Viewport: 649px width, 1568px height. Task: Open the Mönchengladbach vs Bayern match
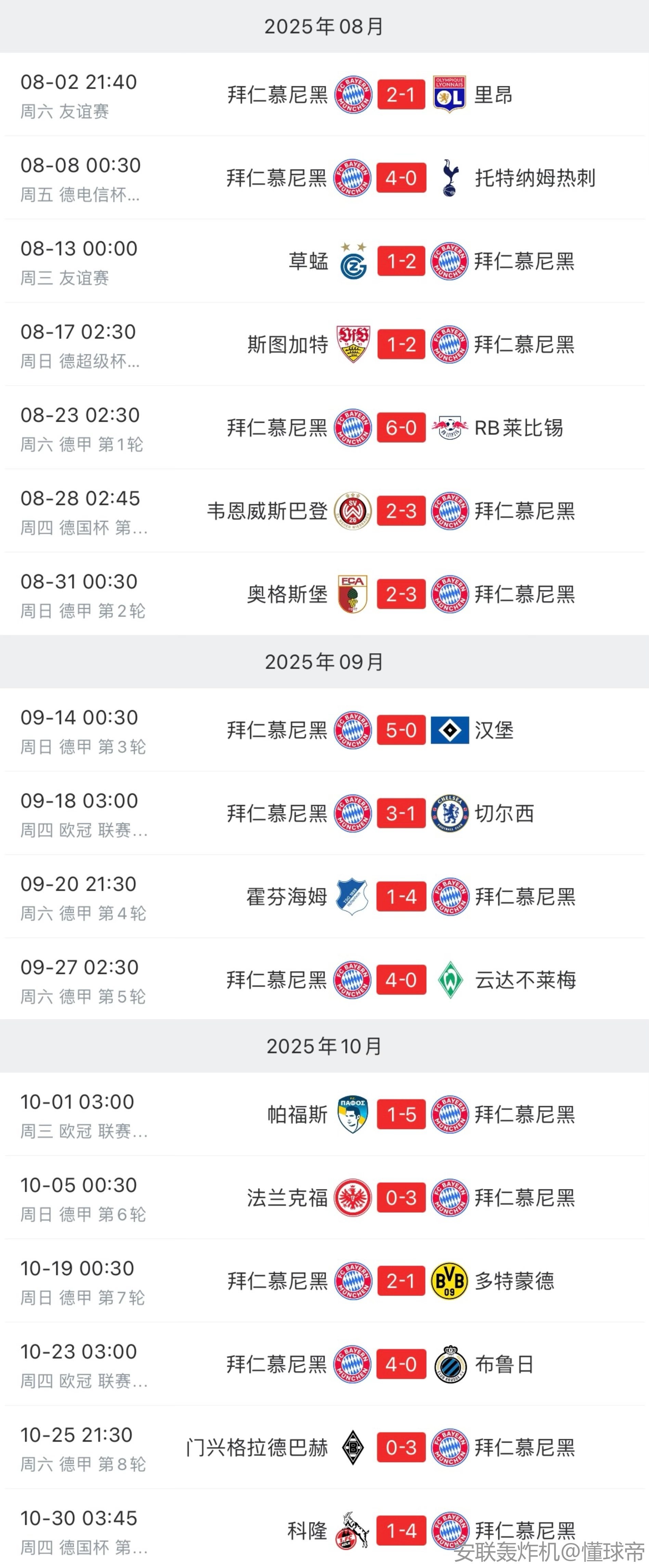coord(401,1448)
